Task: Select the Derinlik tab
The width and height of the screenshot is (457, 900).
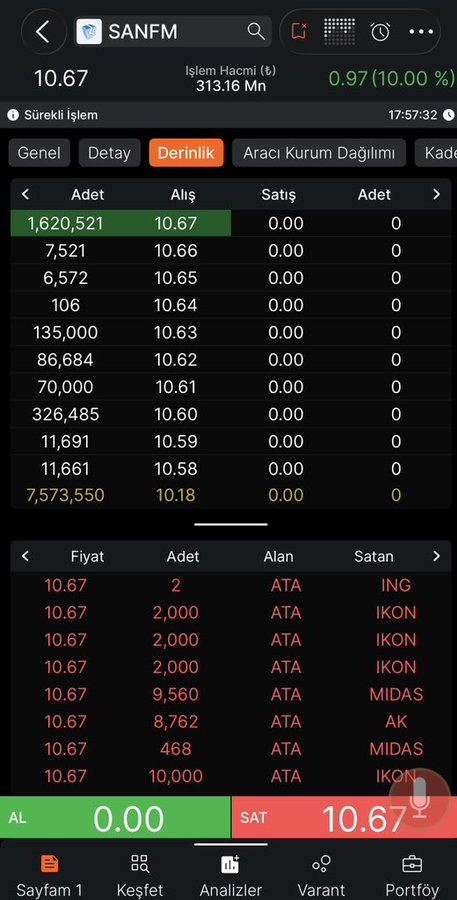Action: (x=186, y=153)
